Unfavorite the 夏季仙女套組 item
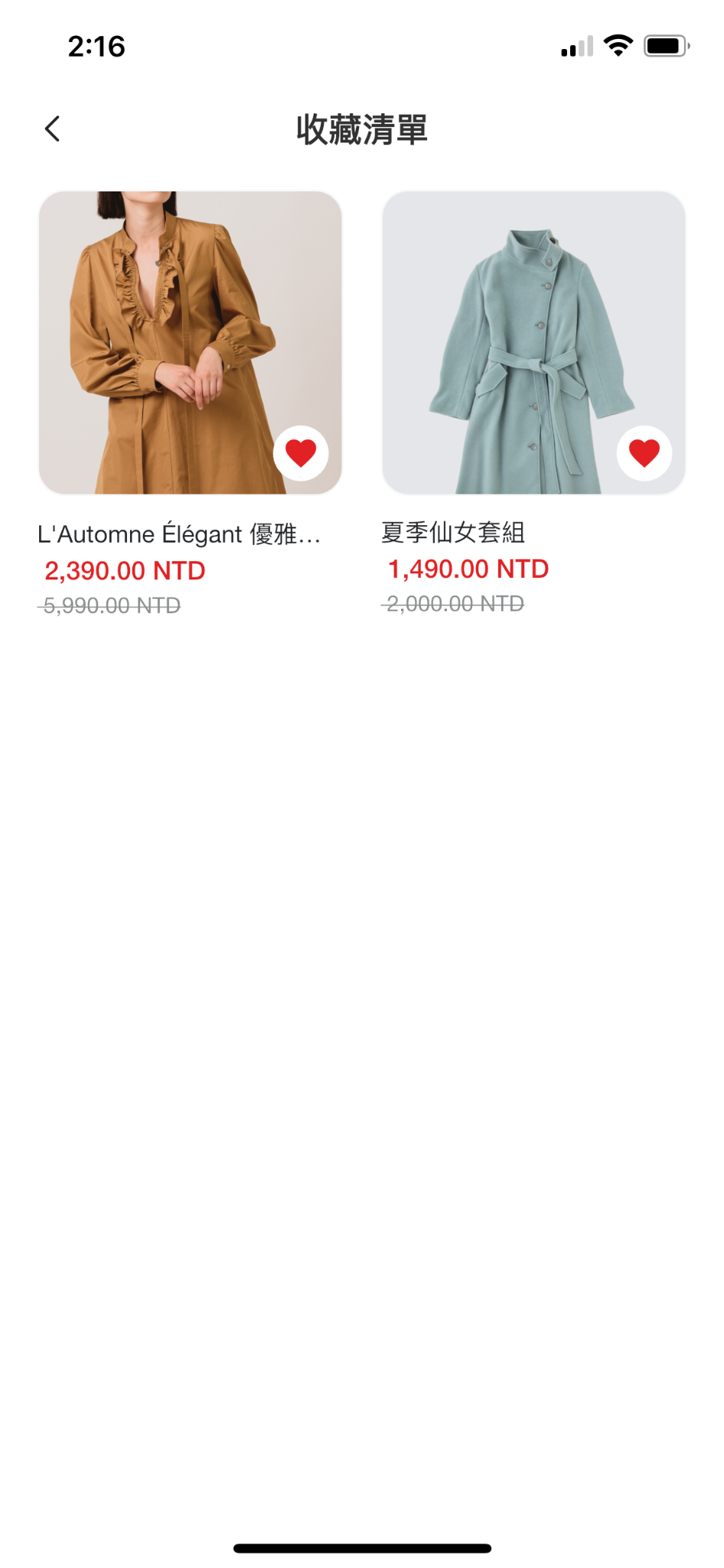724x1568 pixels. pos(644,453)
